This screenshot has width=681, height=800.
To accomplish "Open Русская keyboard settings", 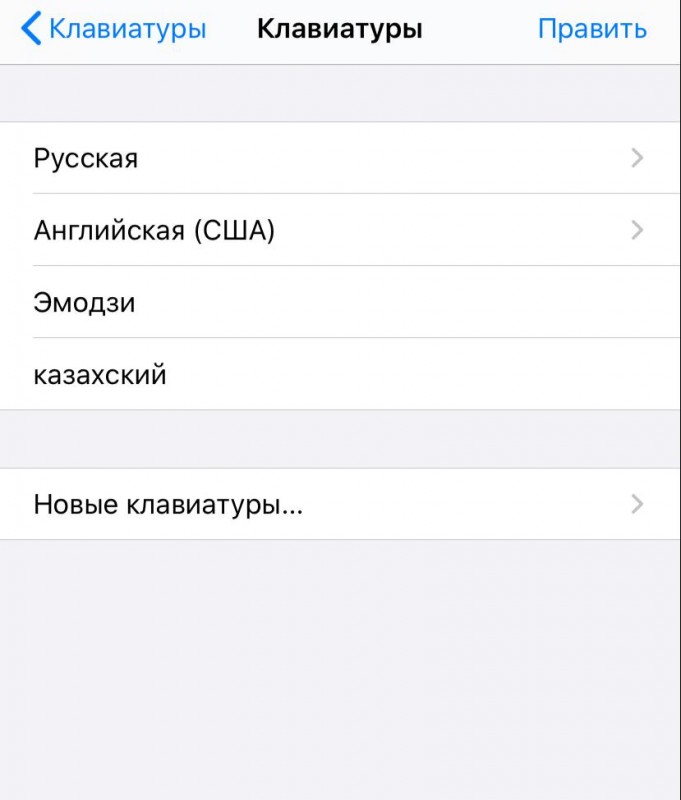I will click(x=340, y=158).
